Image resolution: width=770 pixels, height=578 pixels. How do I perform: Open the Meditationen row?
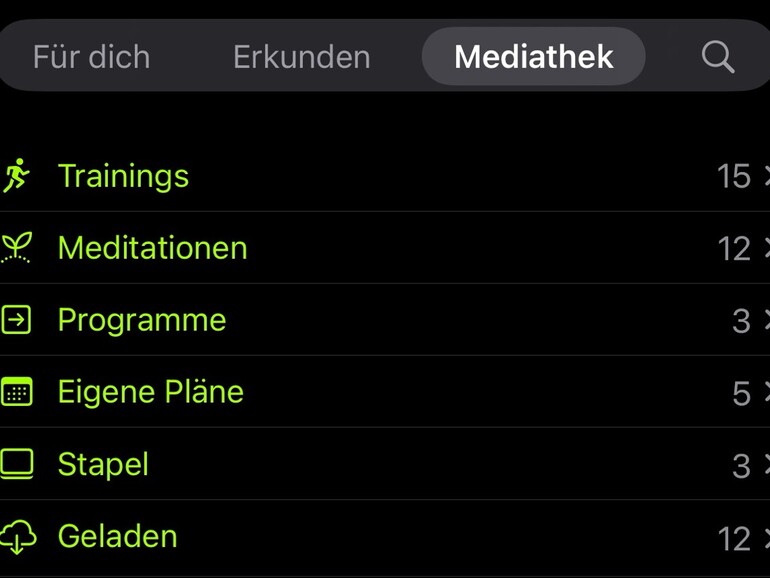click(152, 248)
